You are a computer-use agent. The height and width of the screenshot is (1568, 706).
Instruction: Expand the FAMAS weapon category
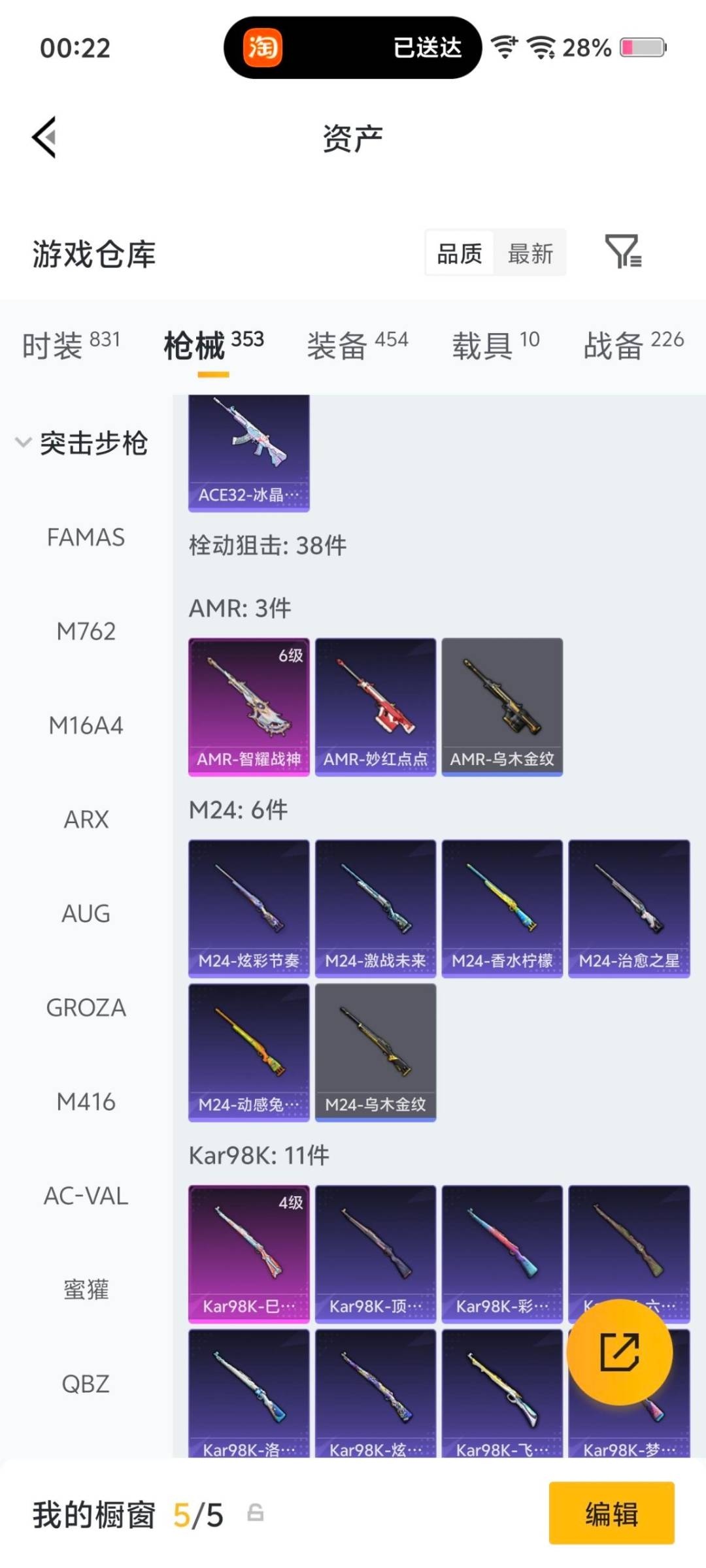(86, 538)
